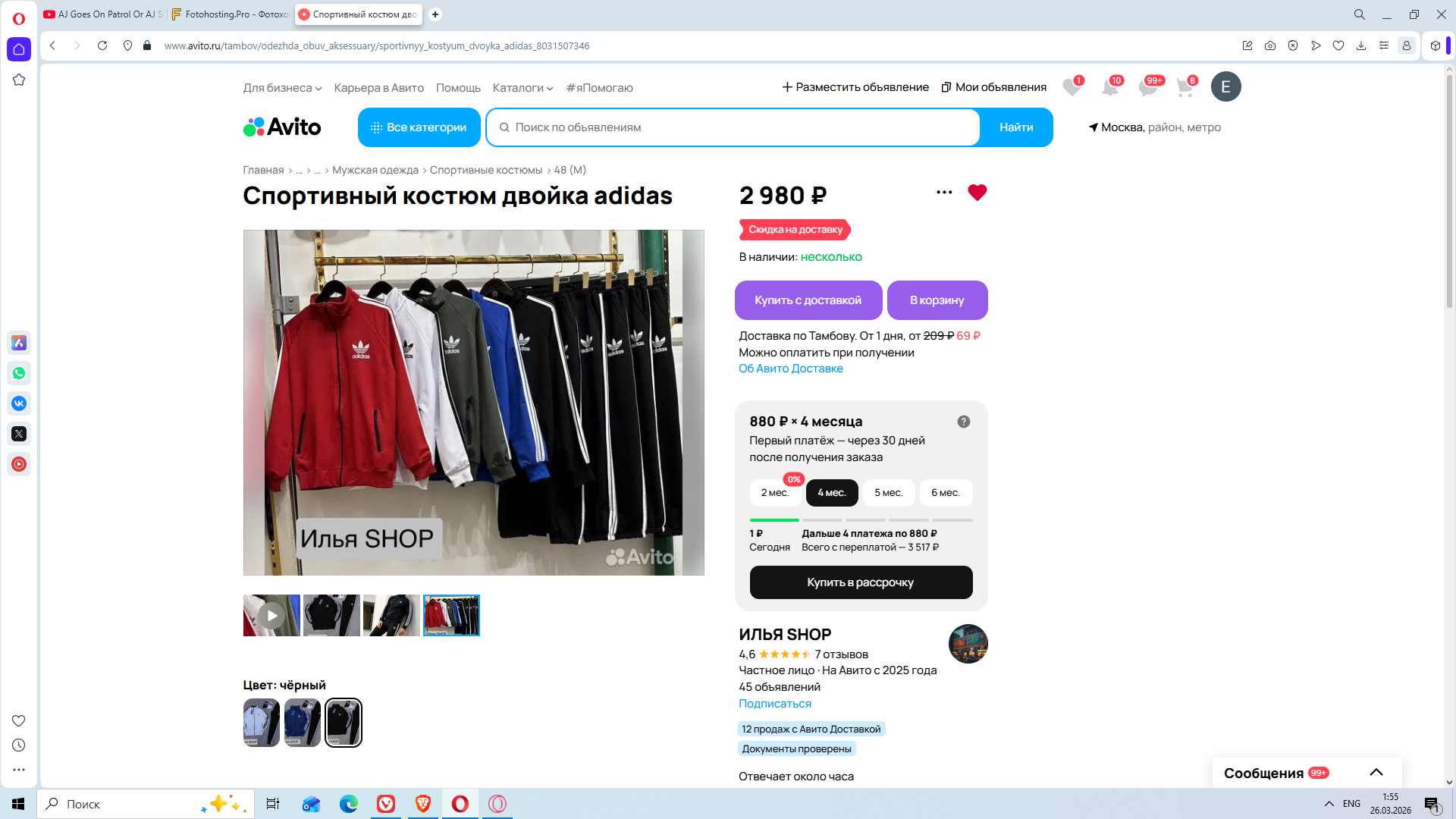Open Разместить объявление

pyautogui.click(x=855, y=87)
